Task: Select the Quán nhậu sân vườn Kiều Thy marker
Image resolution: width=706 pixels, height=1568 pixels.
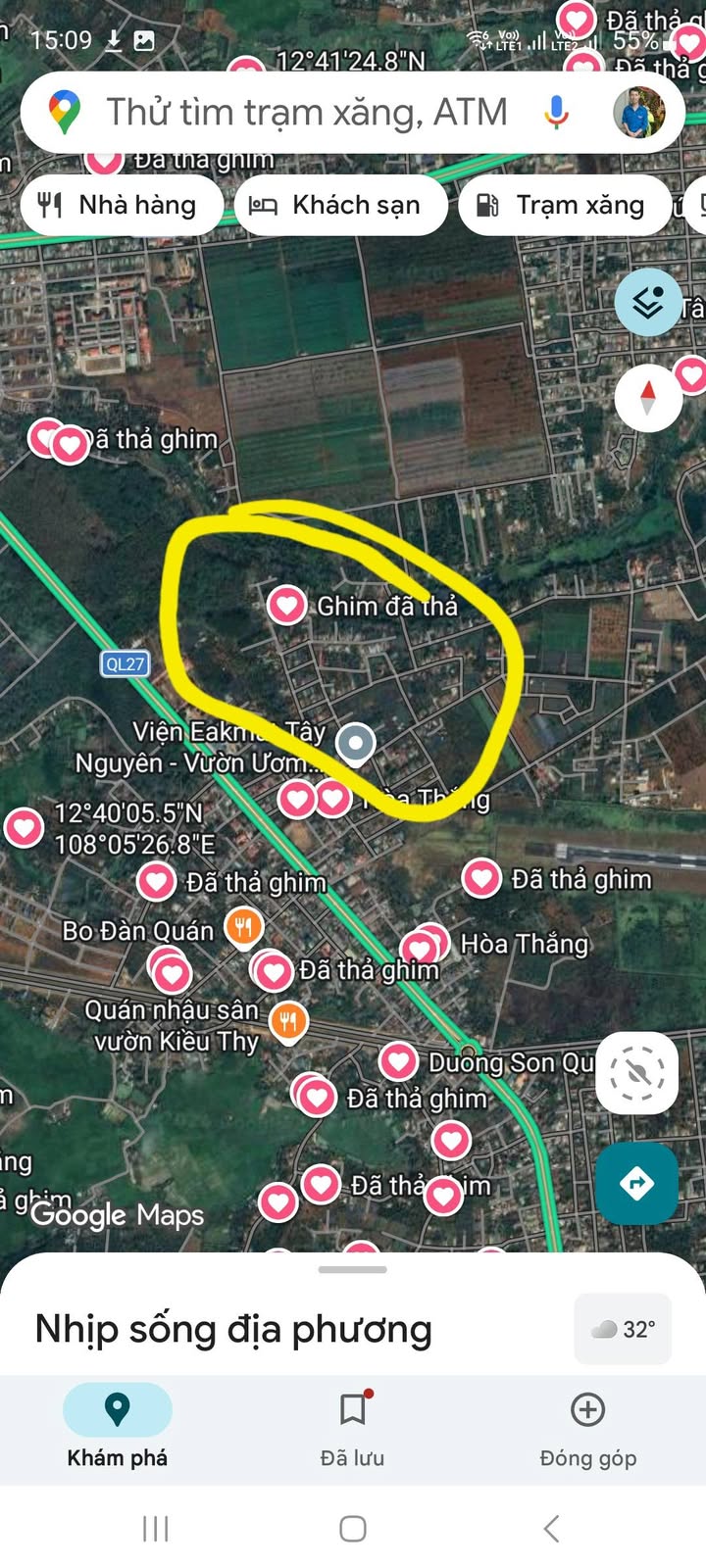Action: point(287,1023)
